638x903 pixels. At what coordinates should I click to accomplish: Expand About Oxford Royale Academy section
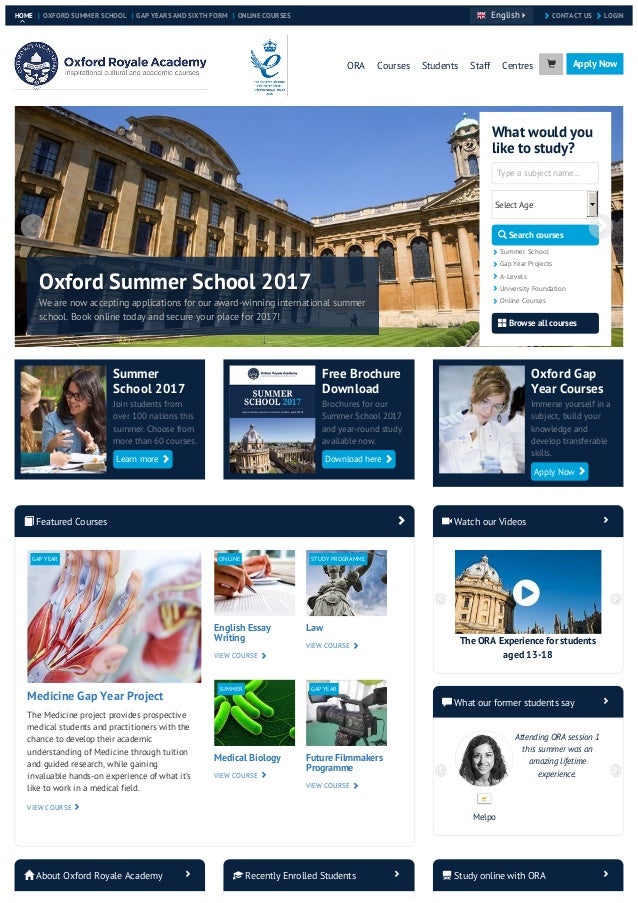109,875
